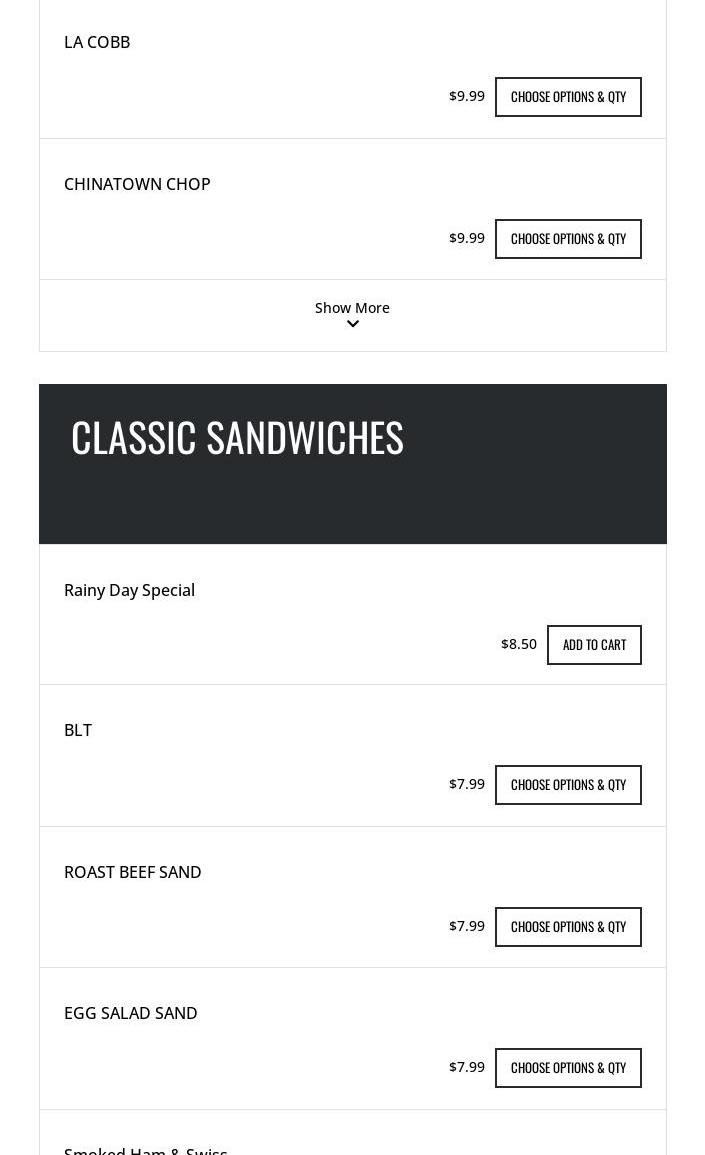Select options for ROAST BEEF SAND
The image size is (705, 1155).
[x=568, y=927]
